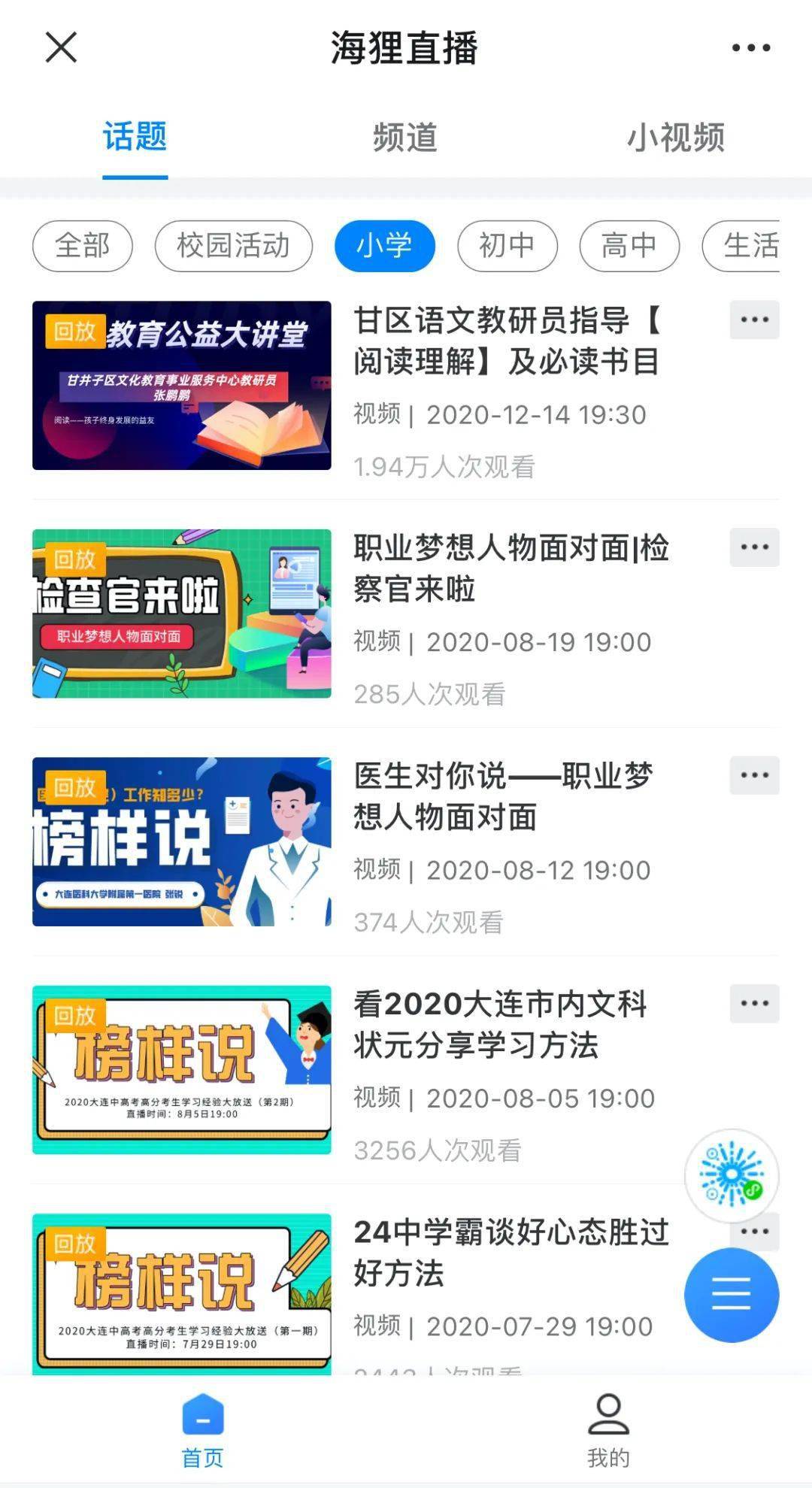The height and width of the screenshot is (1488, 812).
Task: Open options for the 检察官来啦 broadcast
Action: (x=754, y=548)
